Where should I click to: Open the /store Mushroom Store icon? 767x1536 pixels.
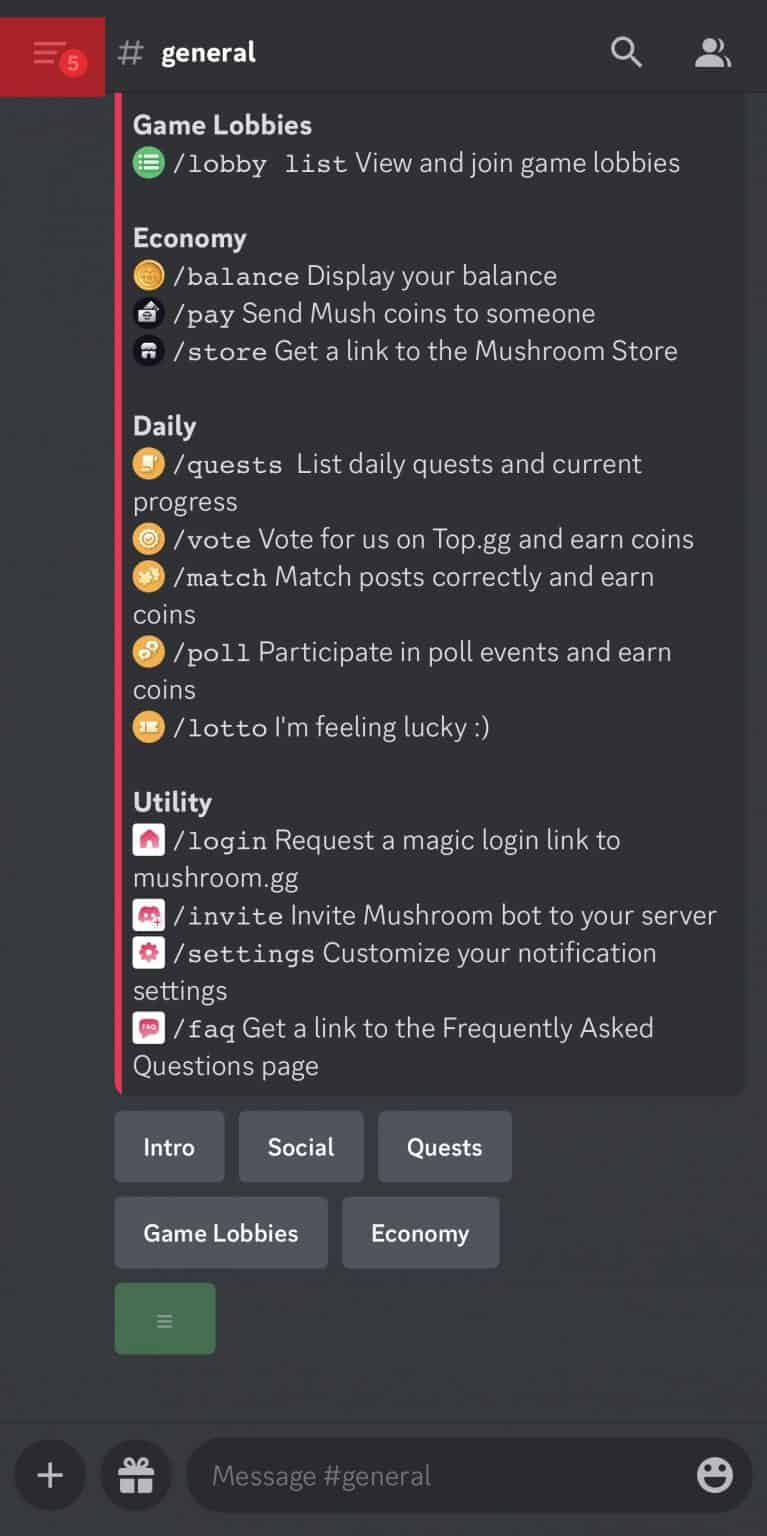pos(148,350)
